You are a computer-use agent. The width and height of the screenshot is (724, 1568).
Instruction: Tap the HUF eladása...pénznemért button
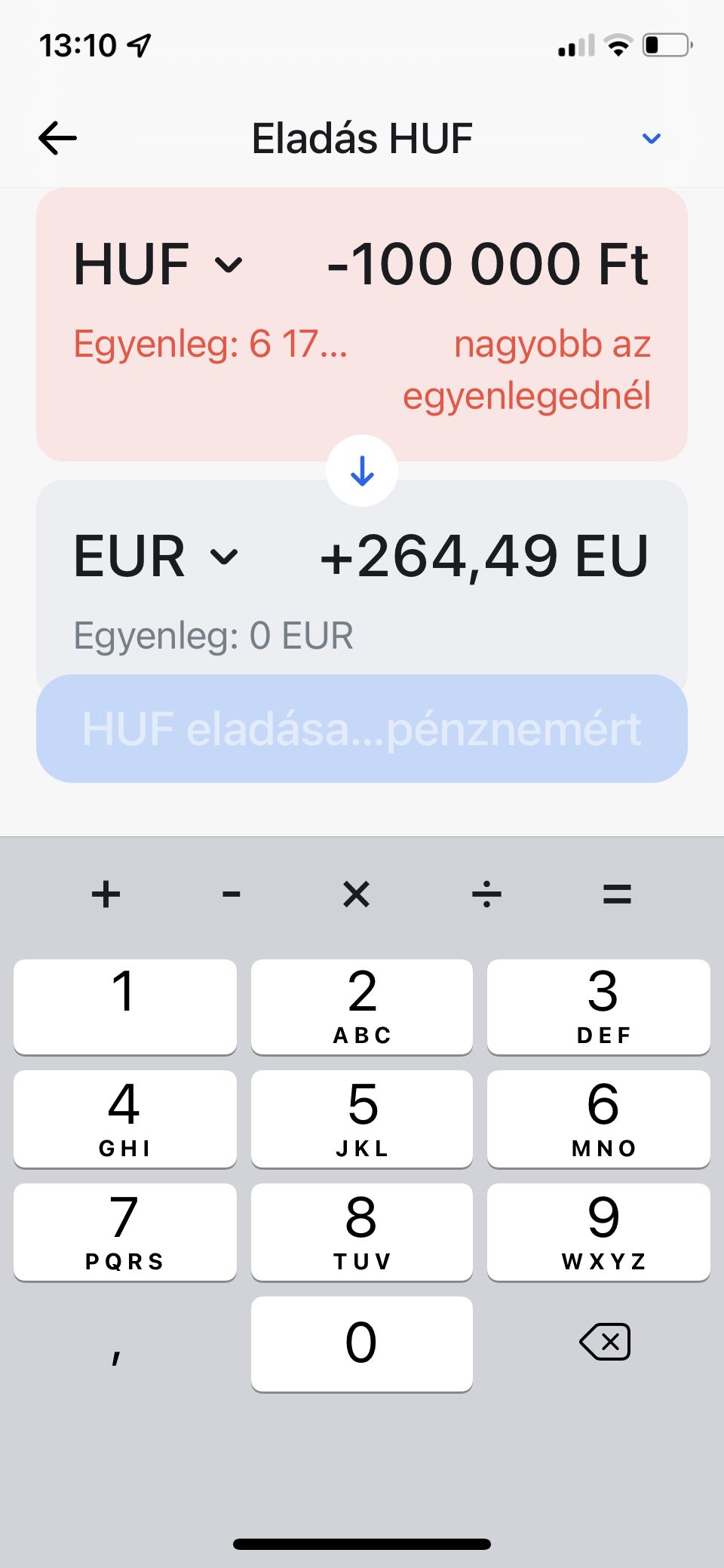(x=362, y=729)
